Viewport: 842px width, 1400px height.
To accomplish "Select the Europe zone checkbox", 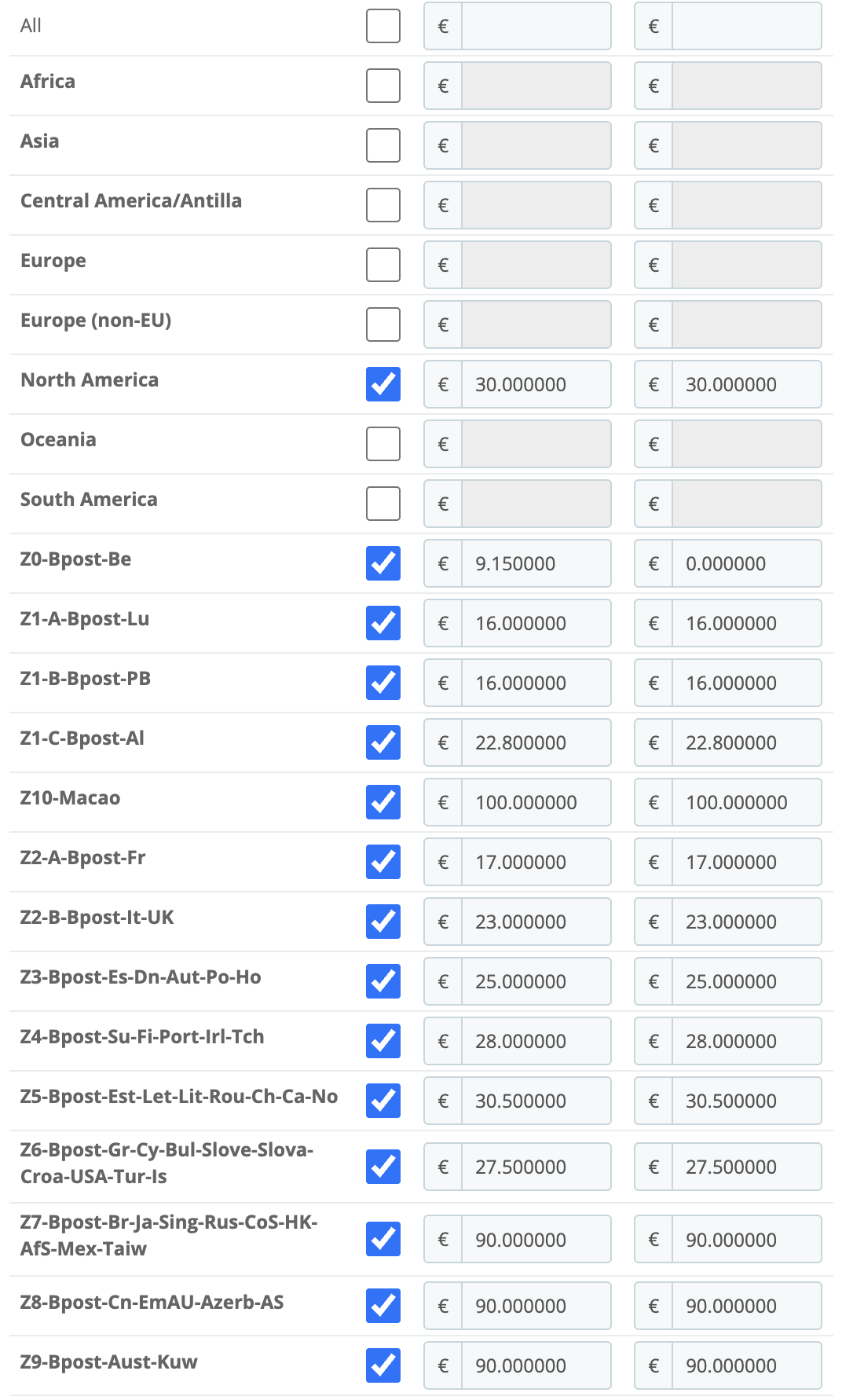I will click(383, 265).
